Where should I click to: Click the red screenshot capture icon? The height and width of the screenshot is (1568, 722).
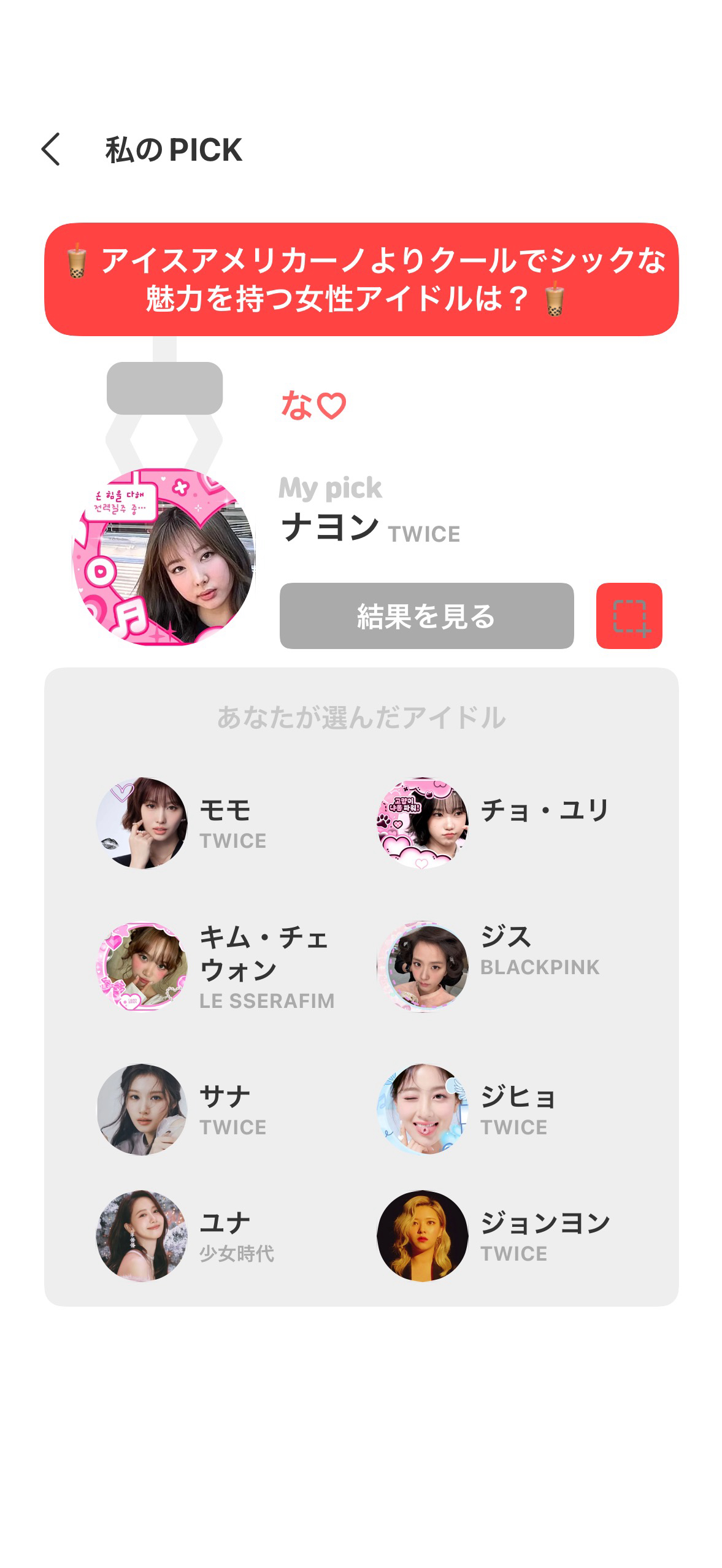point(629,617)
